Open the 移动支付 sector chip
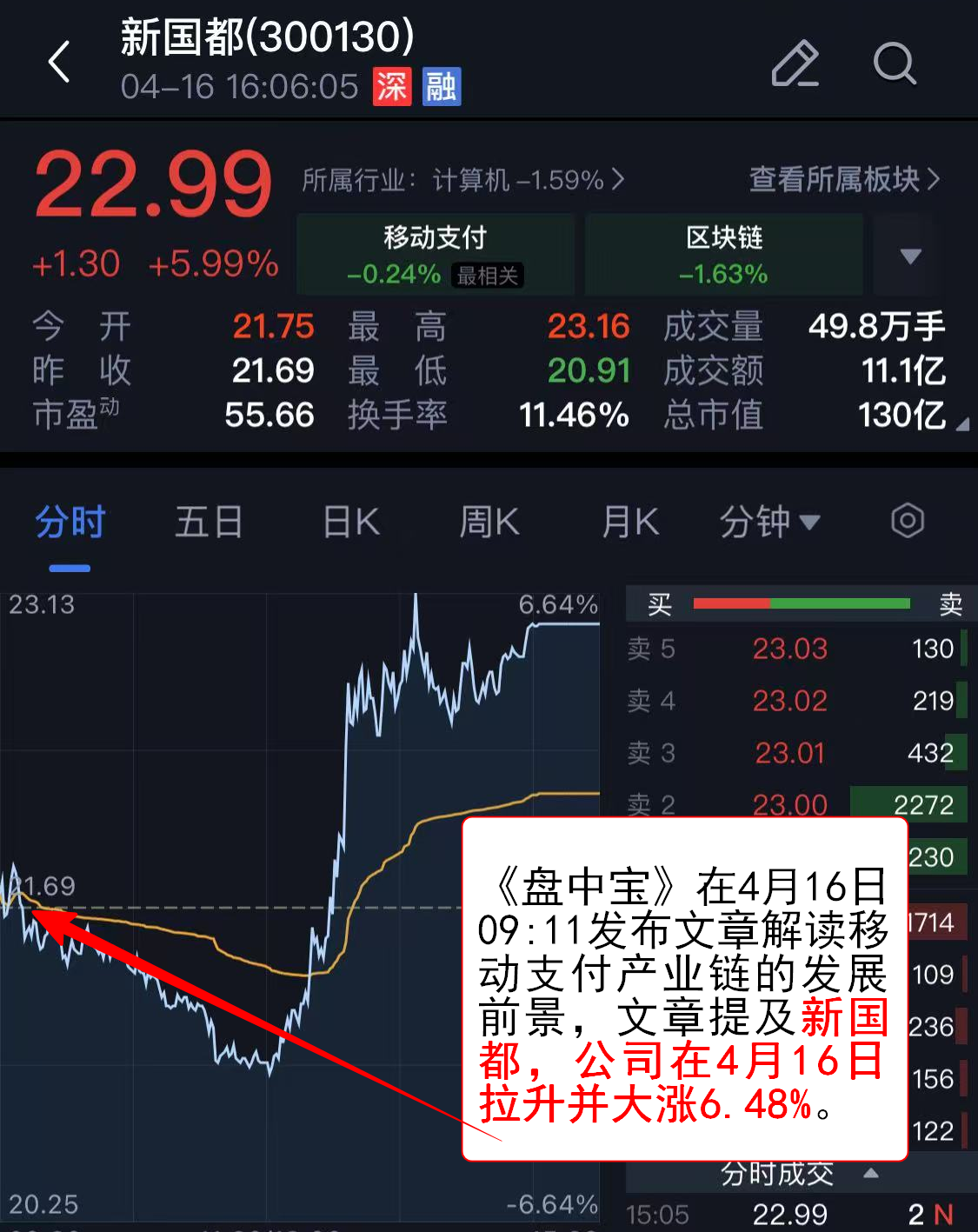The height and width of the screenshot is (1232, 978). 436,255
